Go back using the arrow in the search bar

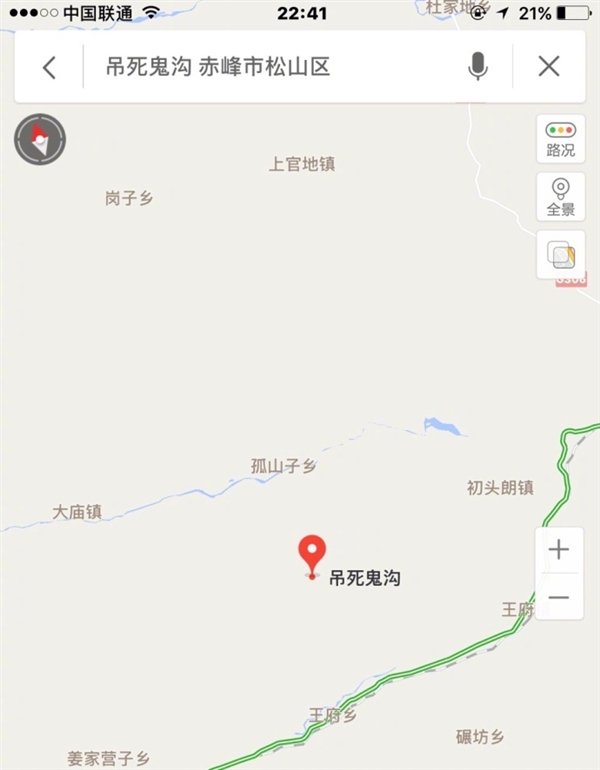point(49,67)
